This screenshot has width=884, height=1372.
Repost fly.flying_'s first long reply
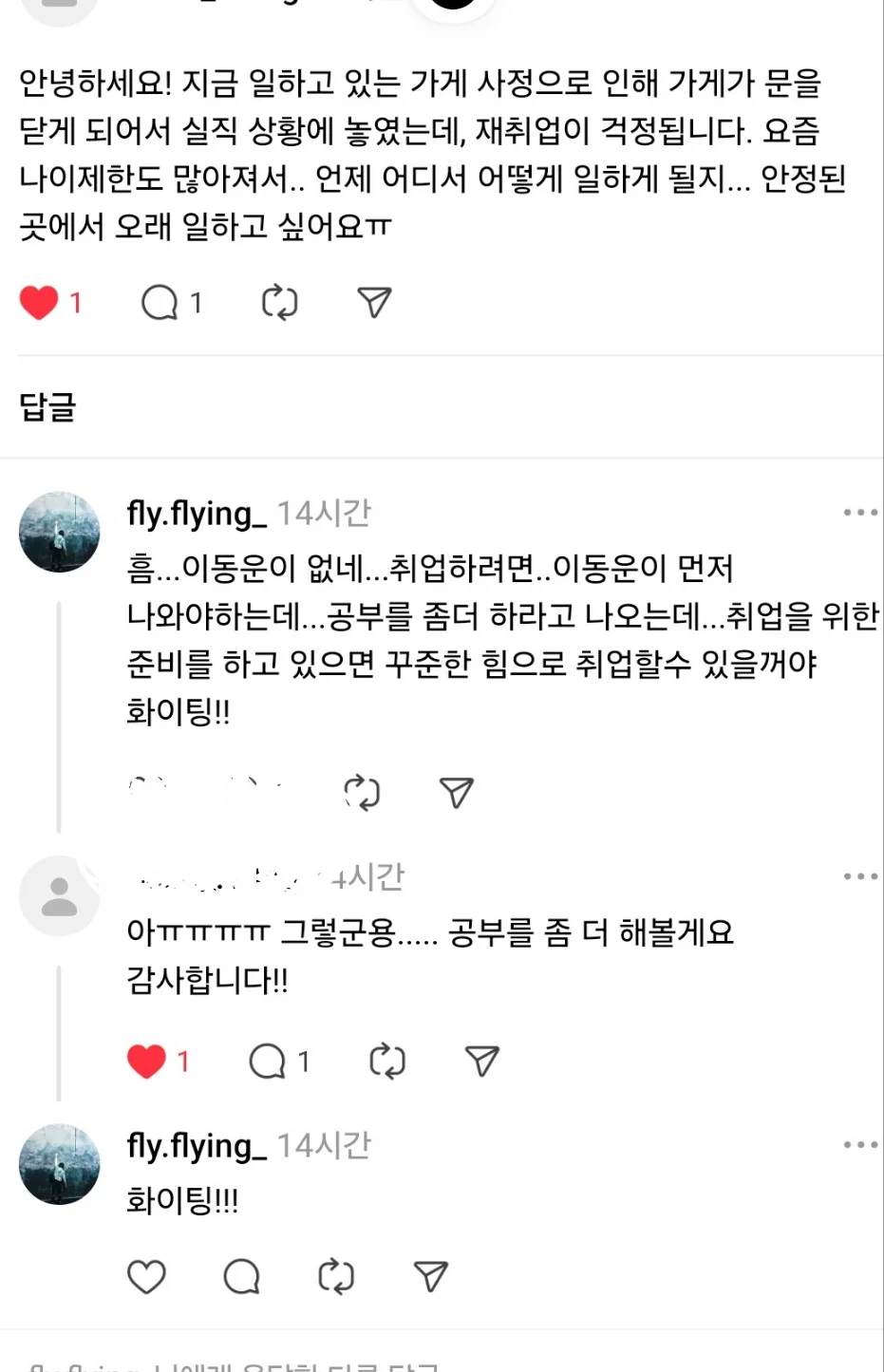pos(364,790)
